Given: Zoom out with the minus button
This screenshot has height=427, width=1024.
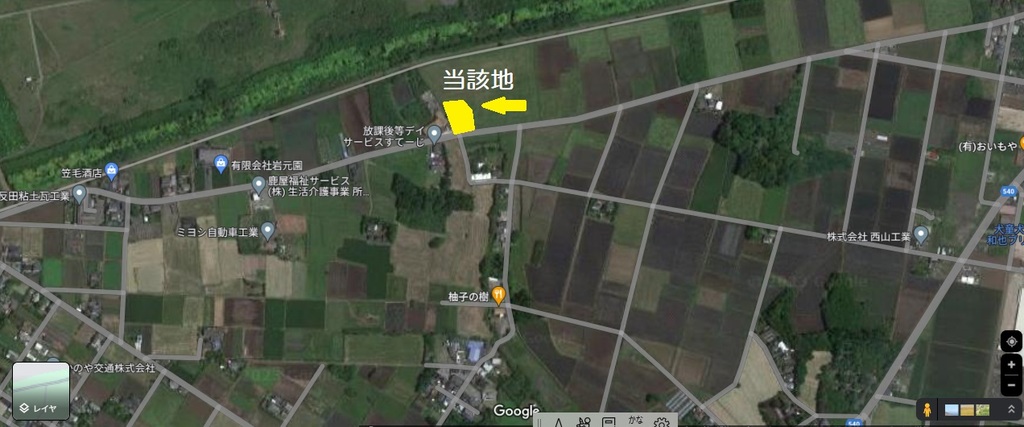Looking at the screenshot, I should coord(1011,385).
